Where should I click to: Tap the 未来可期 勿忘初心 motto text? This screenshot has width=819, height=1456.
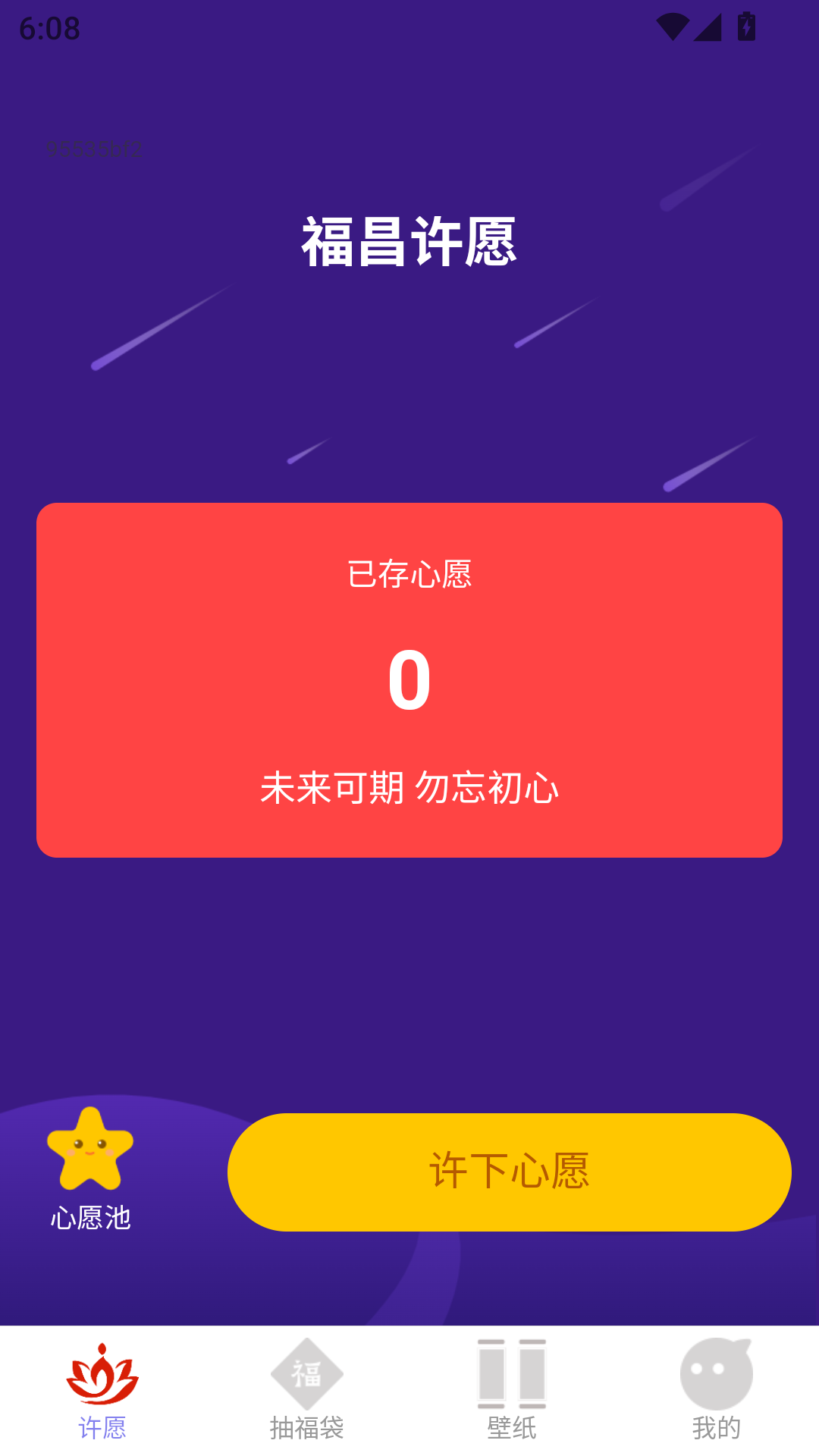409,789
